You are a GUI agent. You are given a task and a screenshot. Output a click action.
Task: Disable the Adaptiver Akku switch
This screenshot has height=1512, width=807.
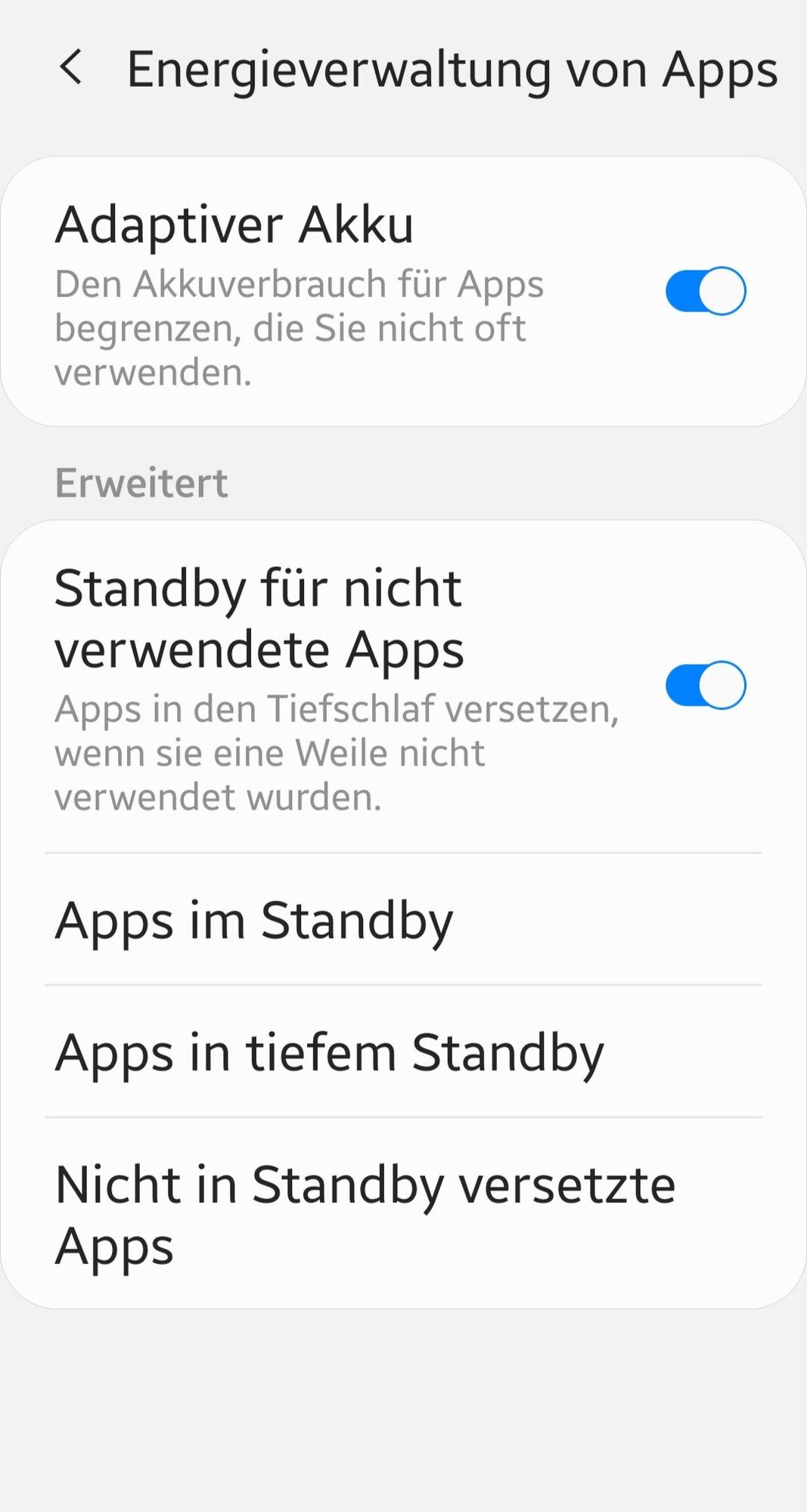pos(705,291)
